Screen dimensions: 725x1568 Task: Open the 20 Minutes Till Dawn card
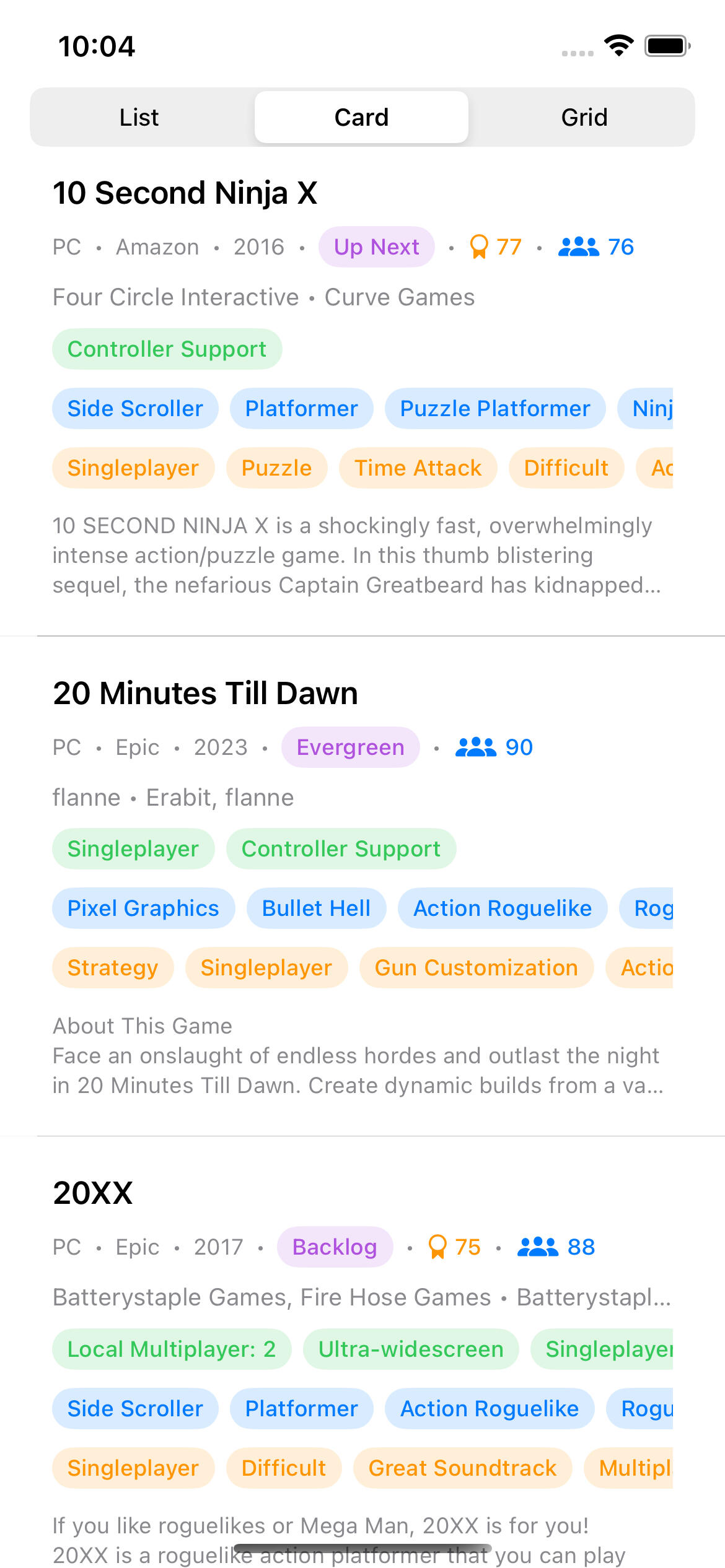pos(205,693)
